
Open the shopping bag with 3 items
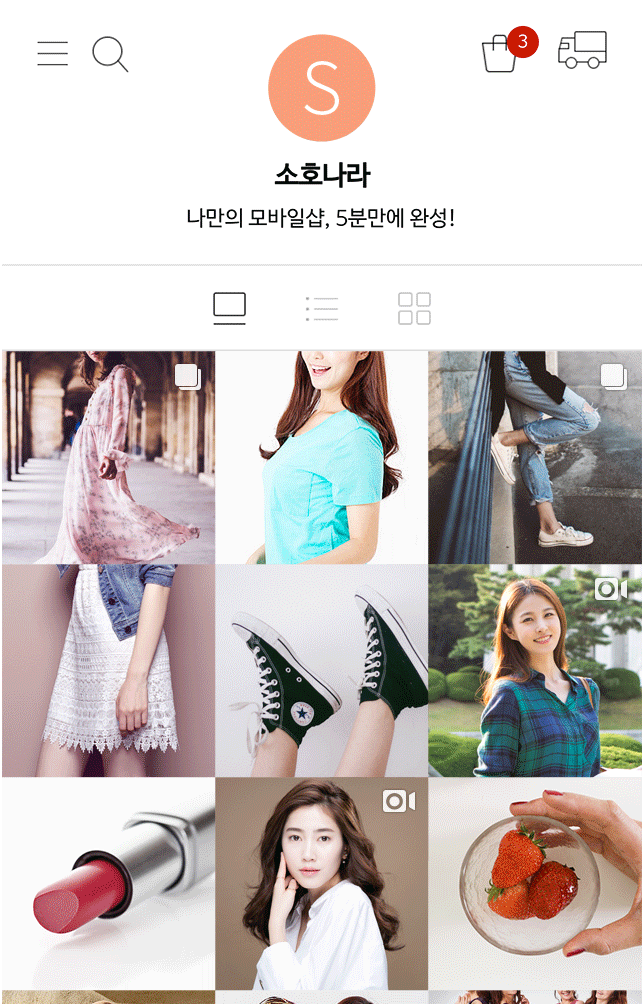(499, 53)
